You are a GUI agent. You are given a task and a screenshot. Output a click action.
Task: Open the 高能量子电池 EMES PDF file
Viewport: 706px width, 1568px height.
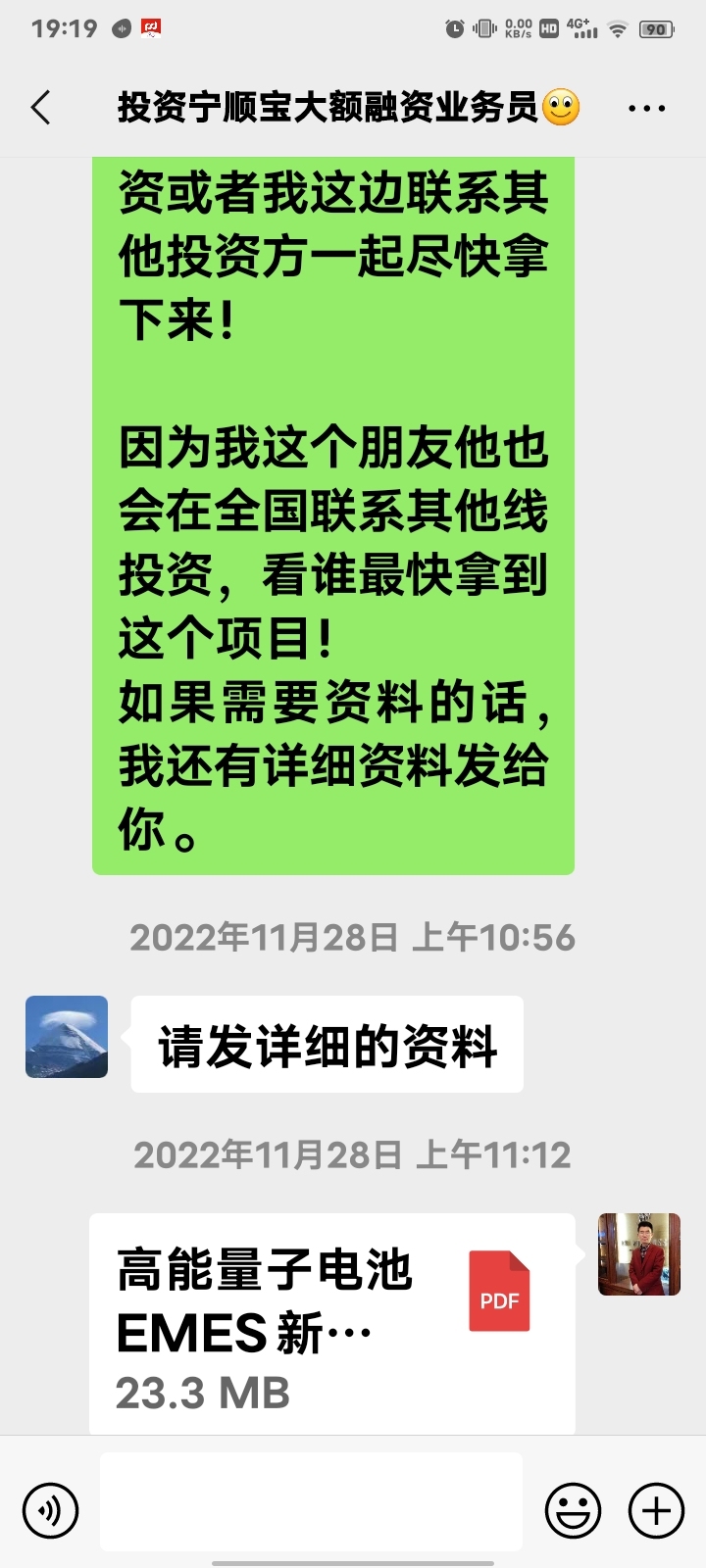(x=331, y=1325)
